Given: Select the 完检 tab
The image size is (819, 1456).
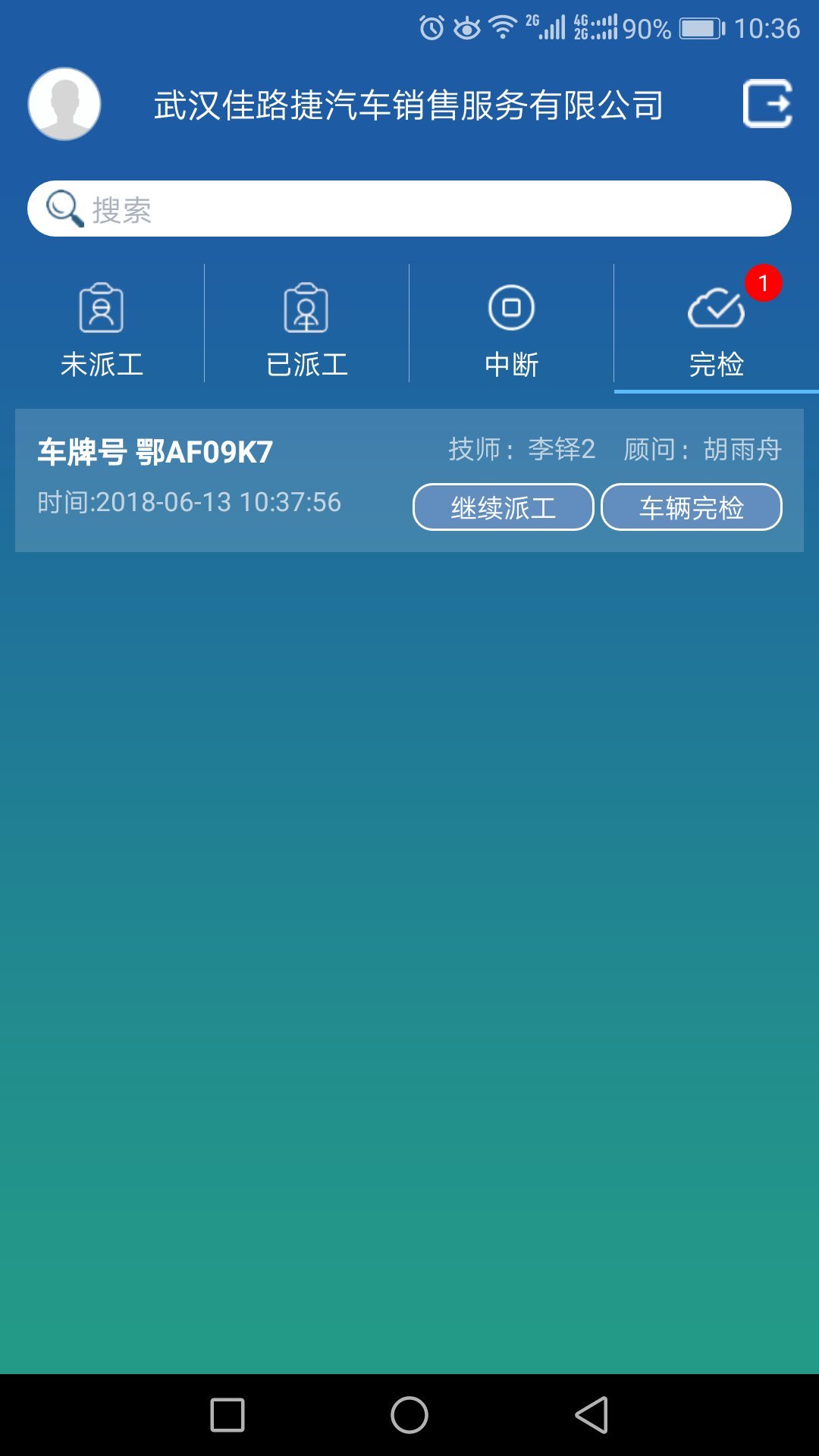Looking at the screenshot, I should point(717,328).
